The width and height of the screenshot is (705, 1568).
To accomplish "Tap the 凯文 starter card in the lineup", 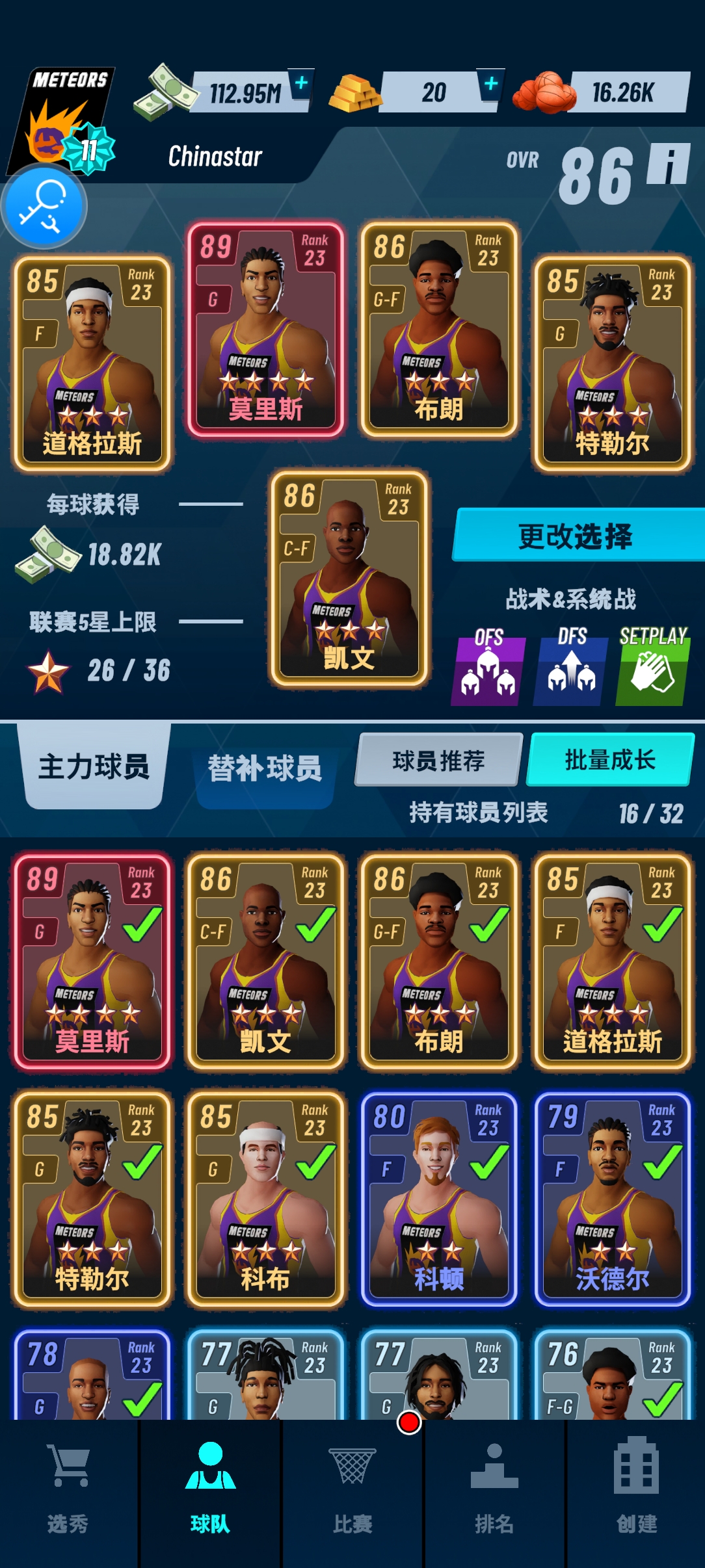I will coord(349,579).
